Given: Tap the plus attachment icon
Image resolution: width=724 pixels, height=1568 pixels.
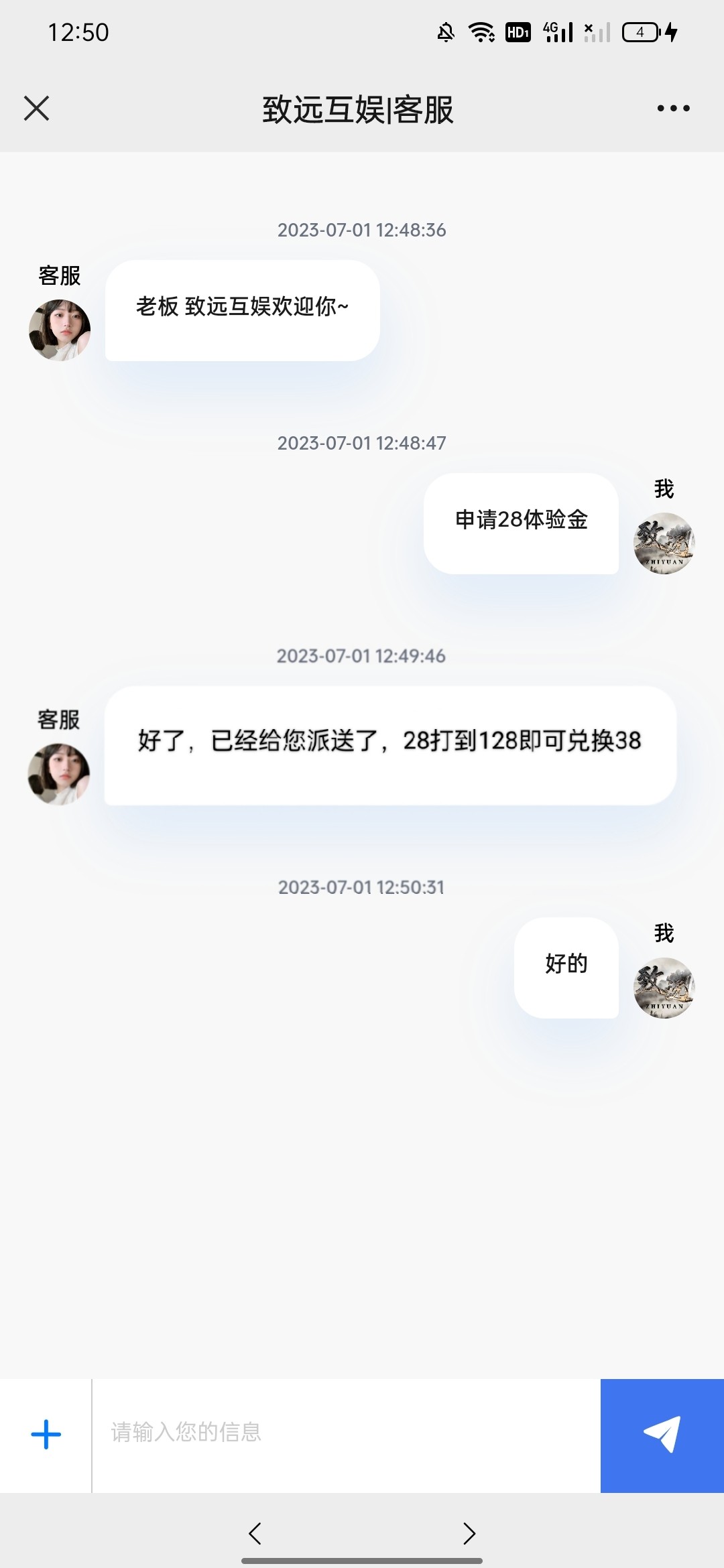Looking at the screenshot, I should pyautogui.click(x=46, y=1435).
